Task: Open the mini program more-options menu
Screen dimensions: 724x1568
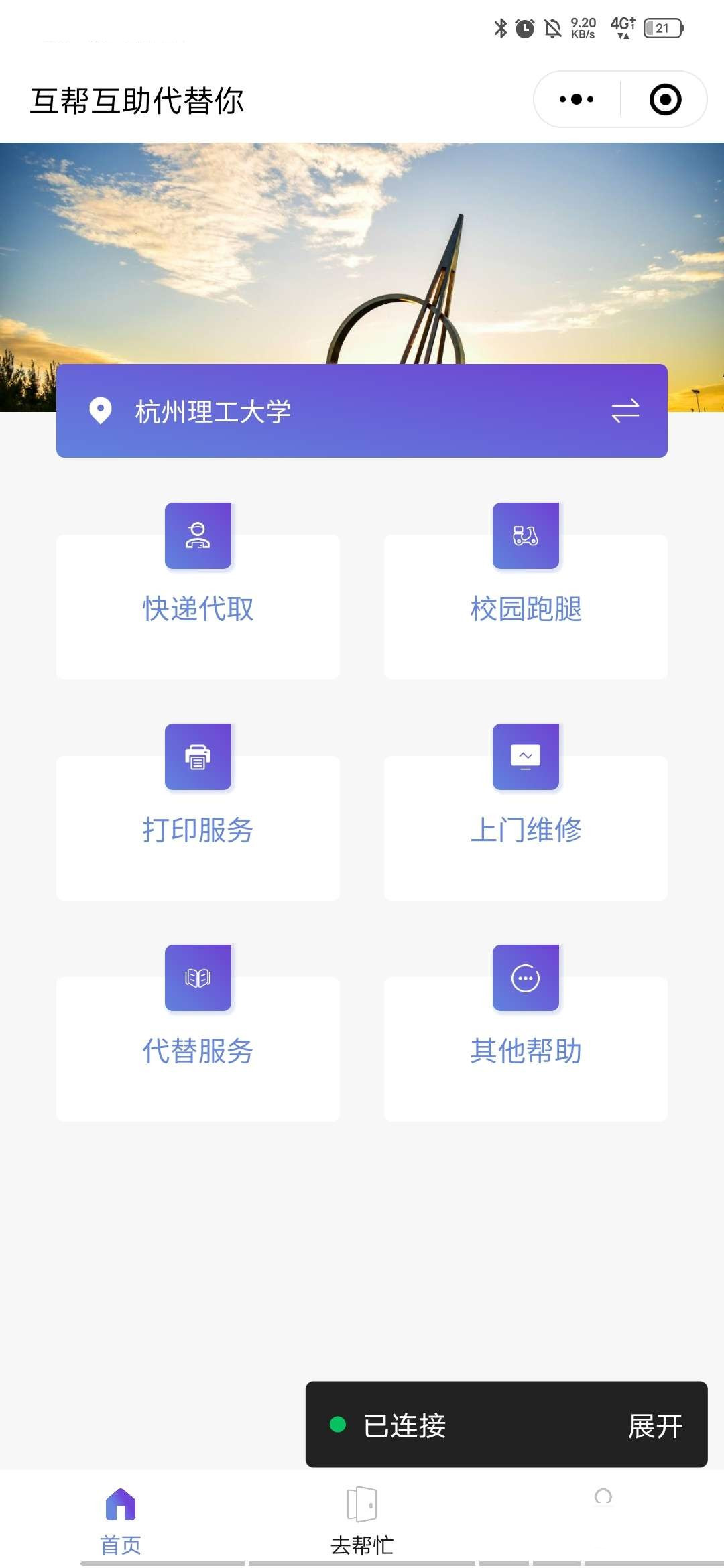Action: tap(577, 100)
